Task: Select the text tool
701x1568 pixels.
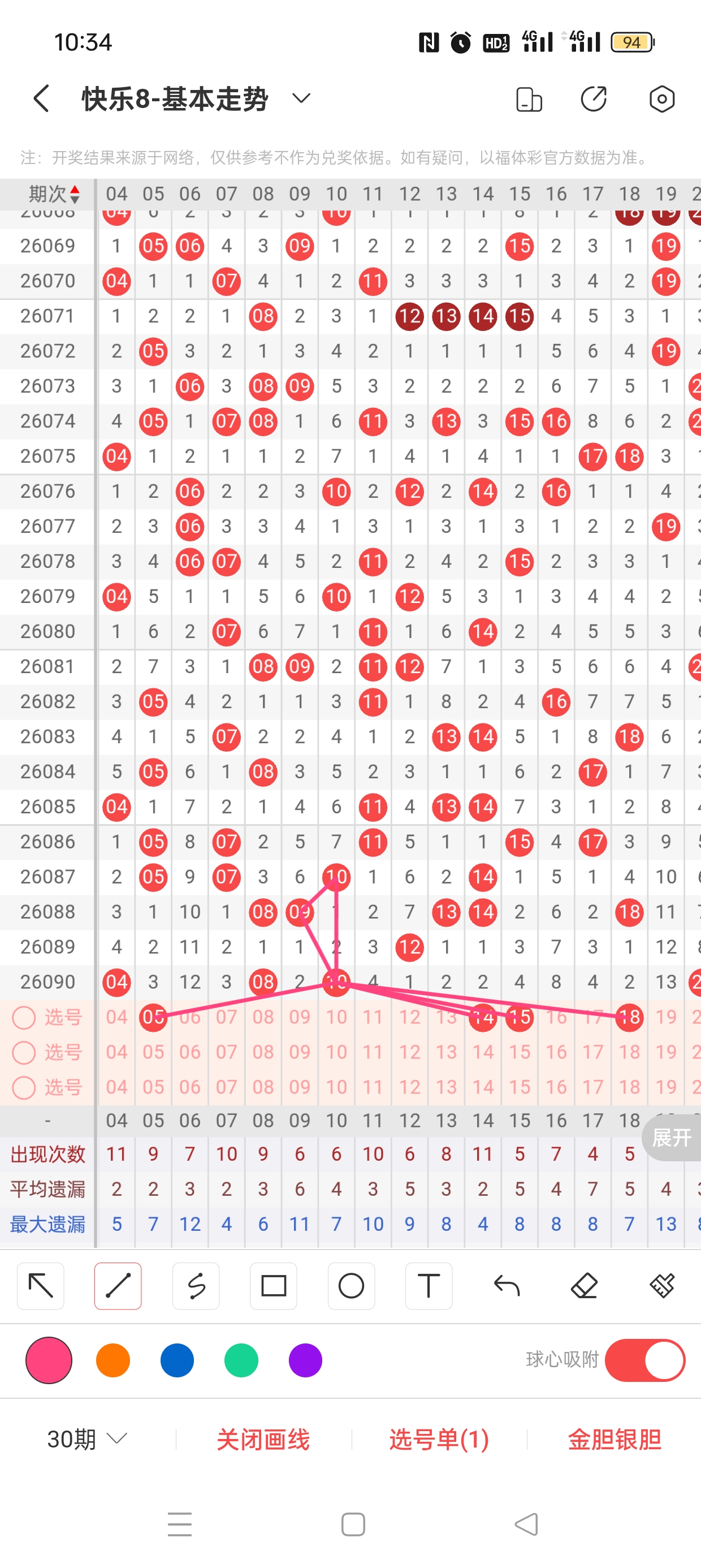Action: point(429,1286)
